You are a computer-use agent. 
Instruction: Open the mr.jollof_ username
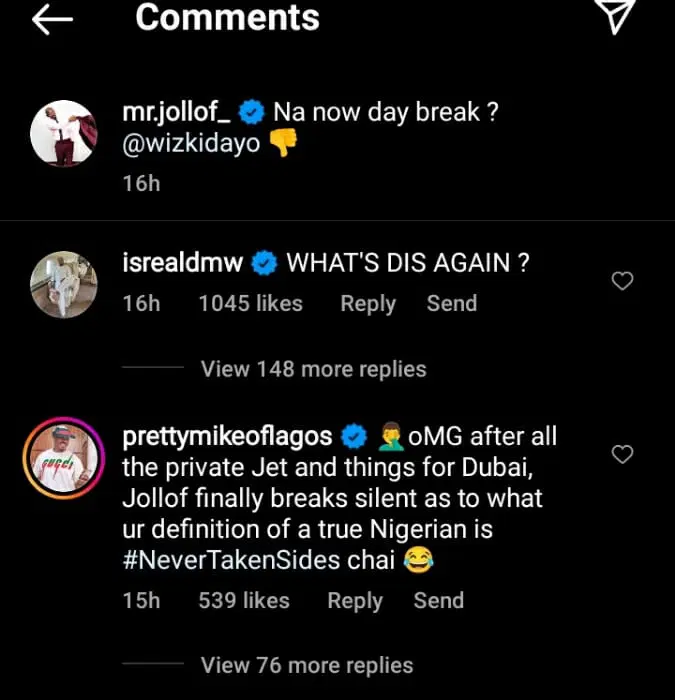[x=176, y=112]
